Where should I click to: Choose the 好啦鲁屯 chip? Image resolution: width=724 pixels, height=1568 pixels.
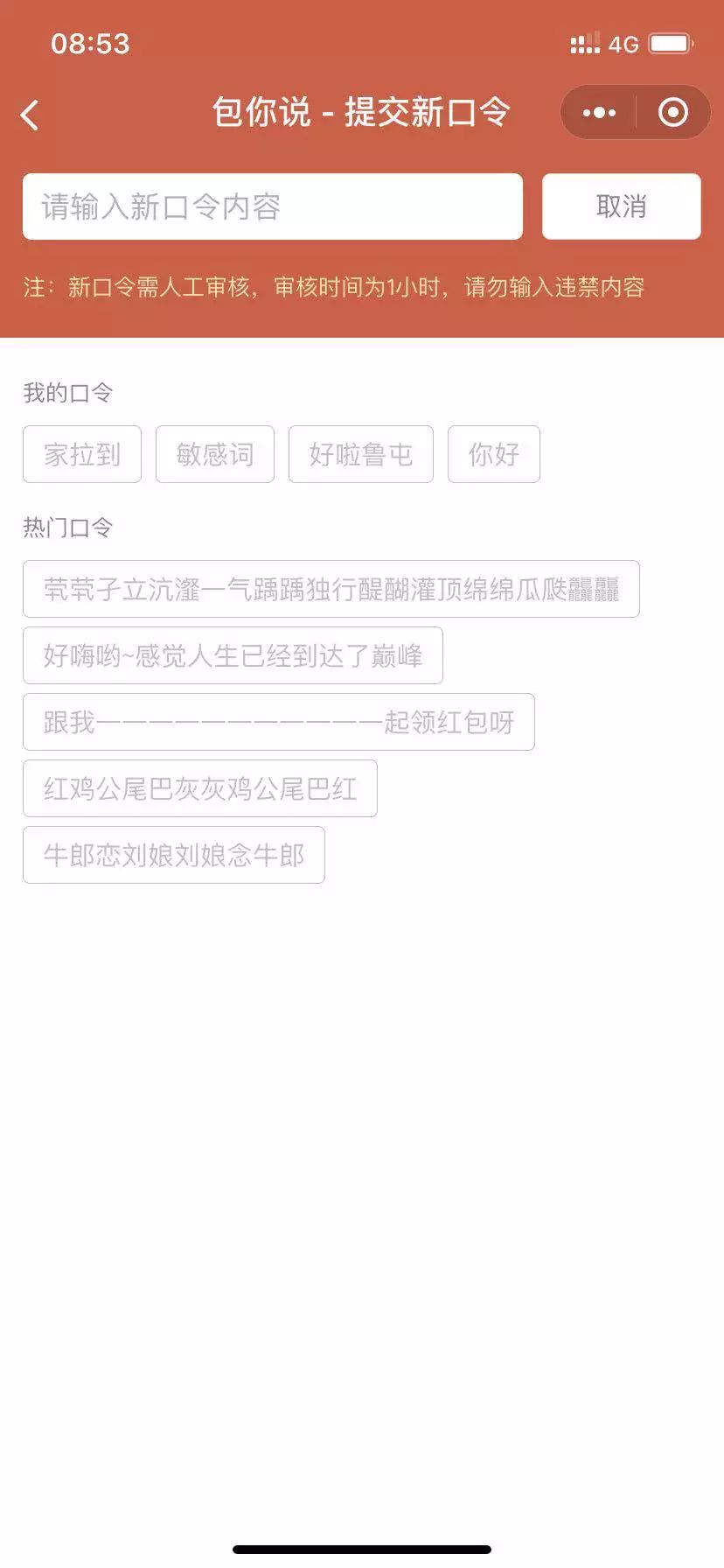click(361, 454)
